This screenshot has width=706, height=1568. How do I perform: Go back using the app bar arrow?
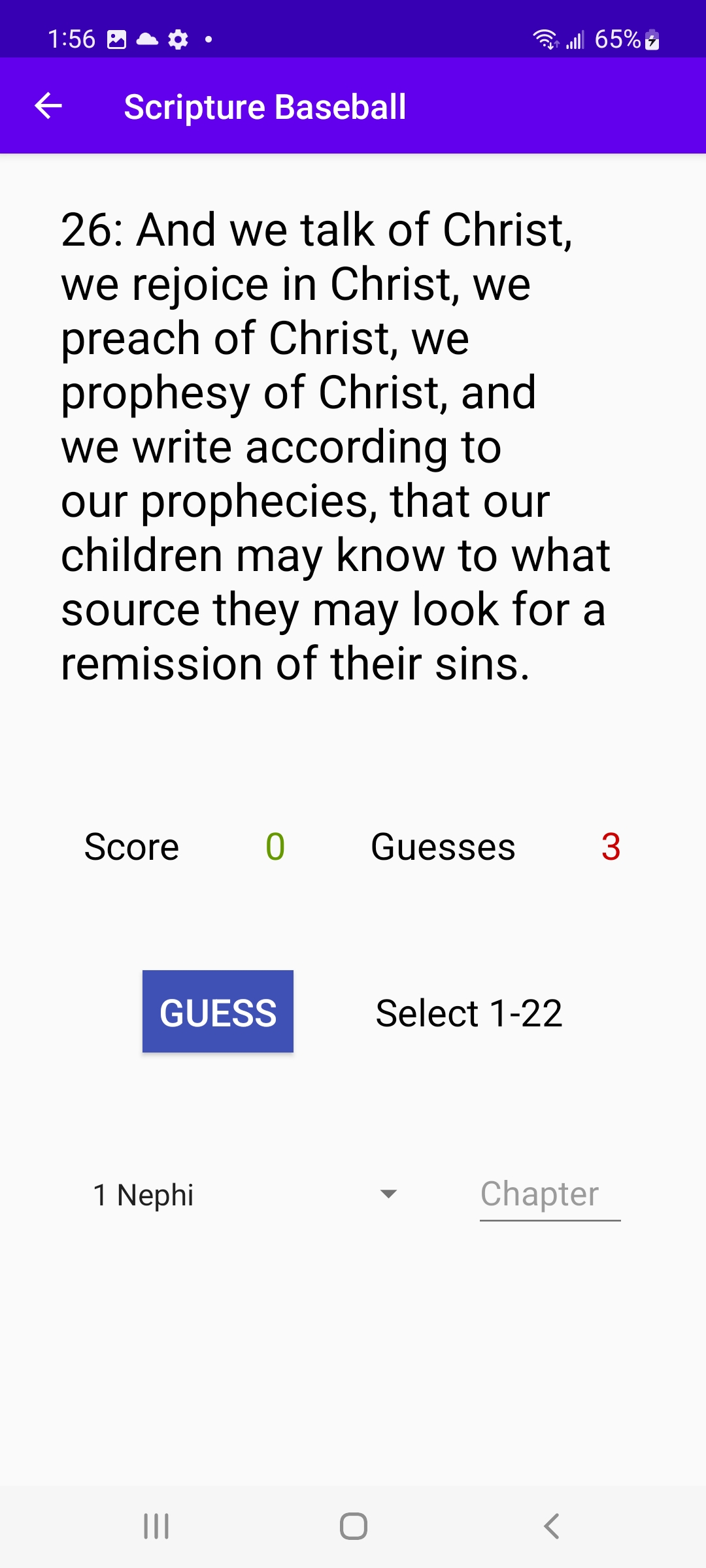[48, 106]
